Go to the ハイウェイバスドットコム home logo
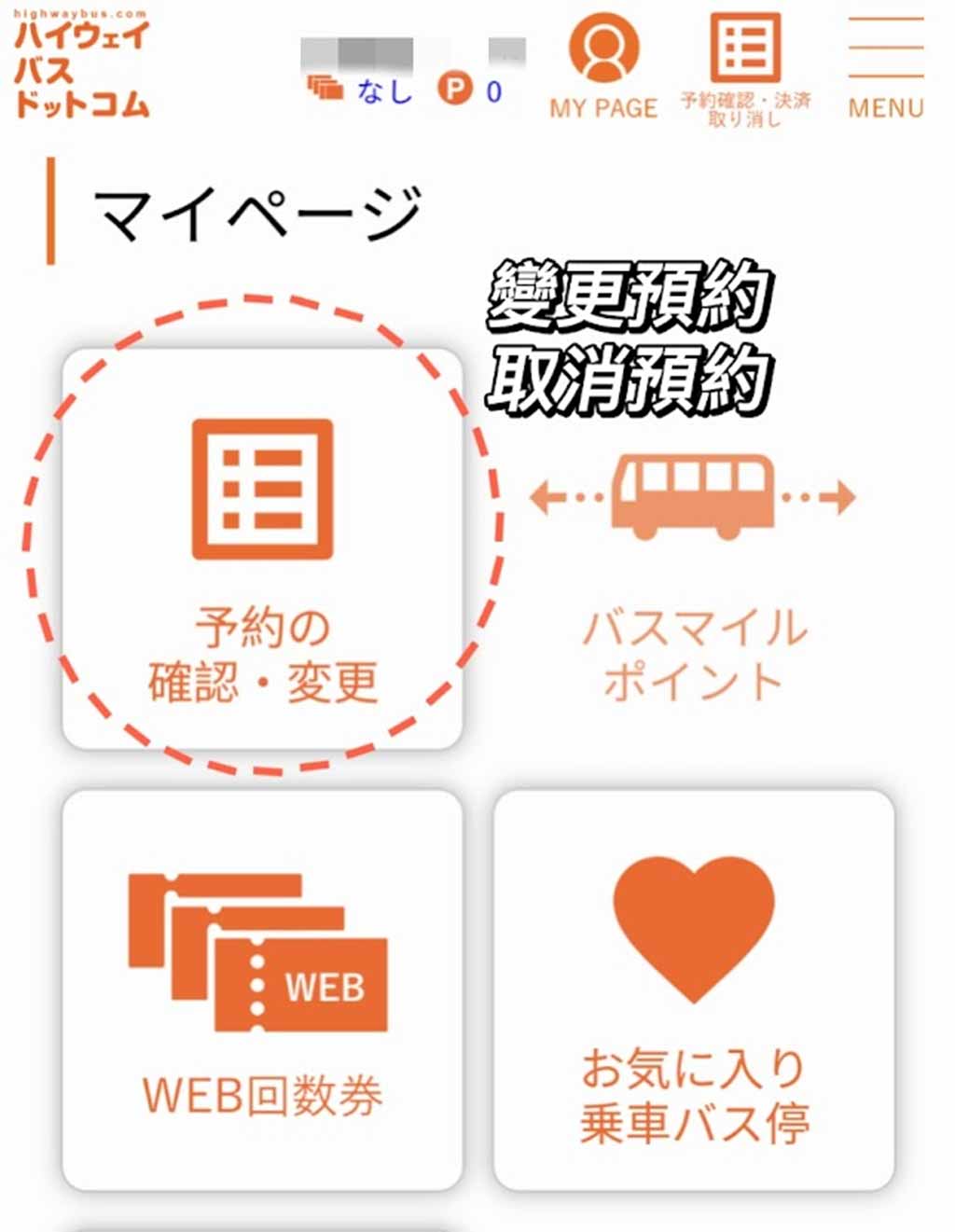 [x=82, y=67]
